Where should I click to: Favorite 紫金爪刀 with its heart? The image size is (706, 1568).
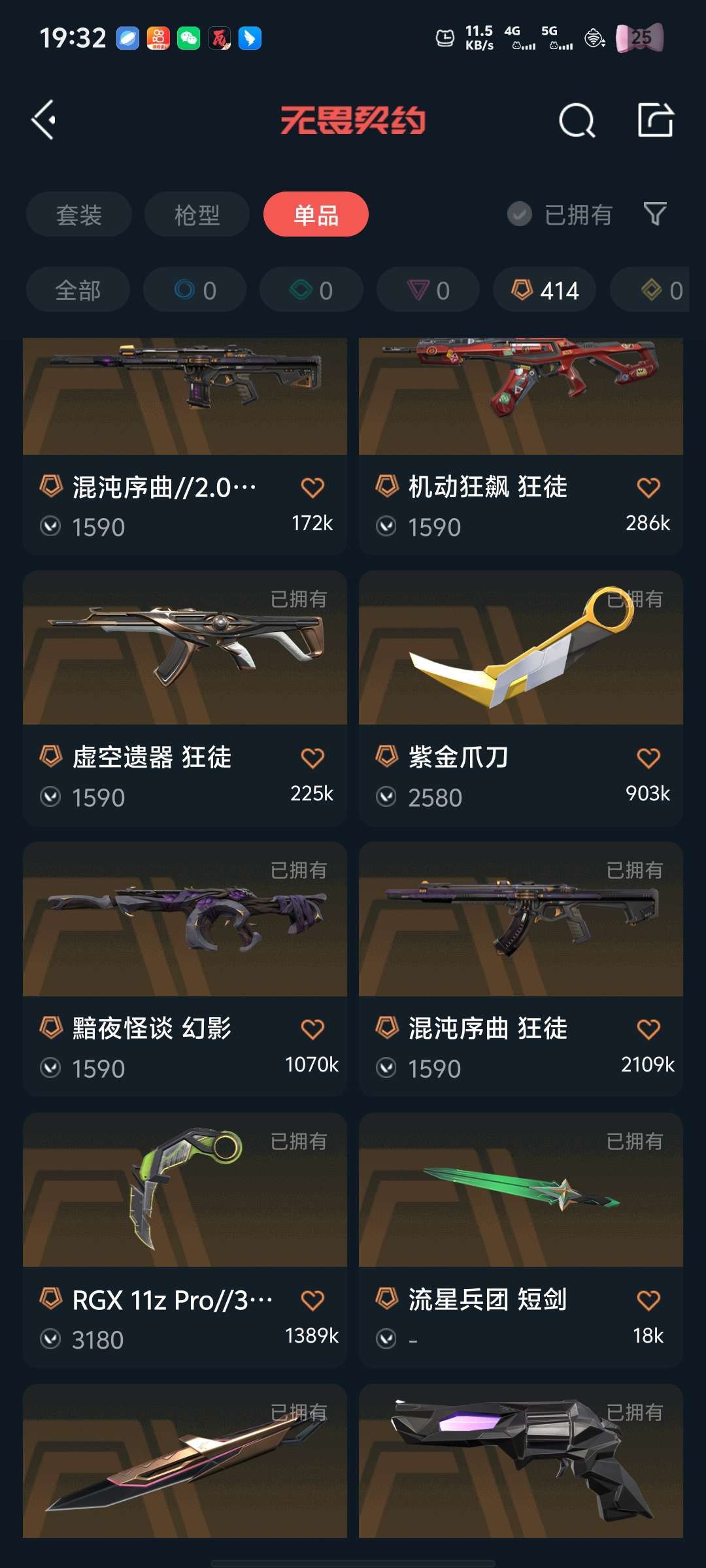(648, 758)
